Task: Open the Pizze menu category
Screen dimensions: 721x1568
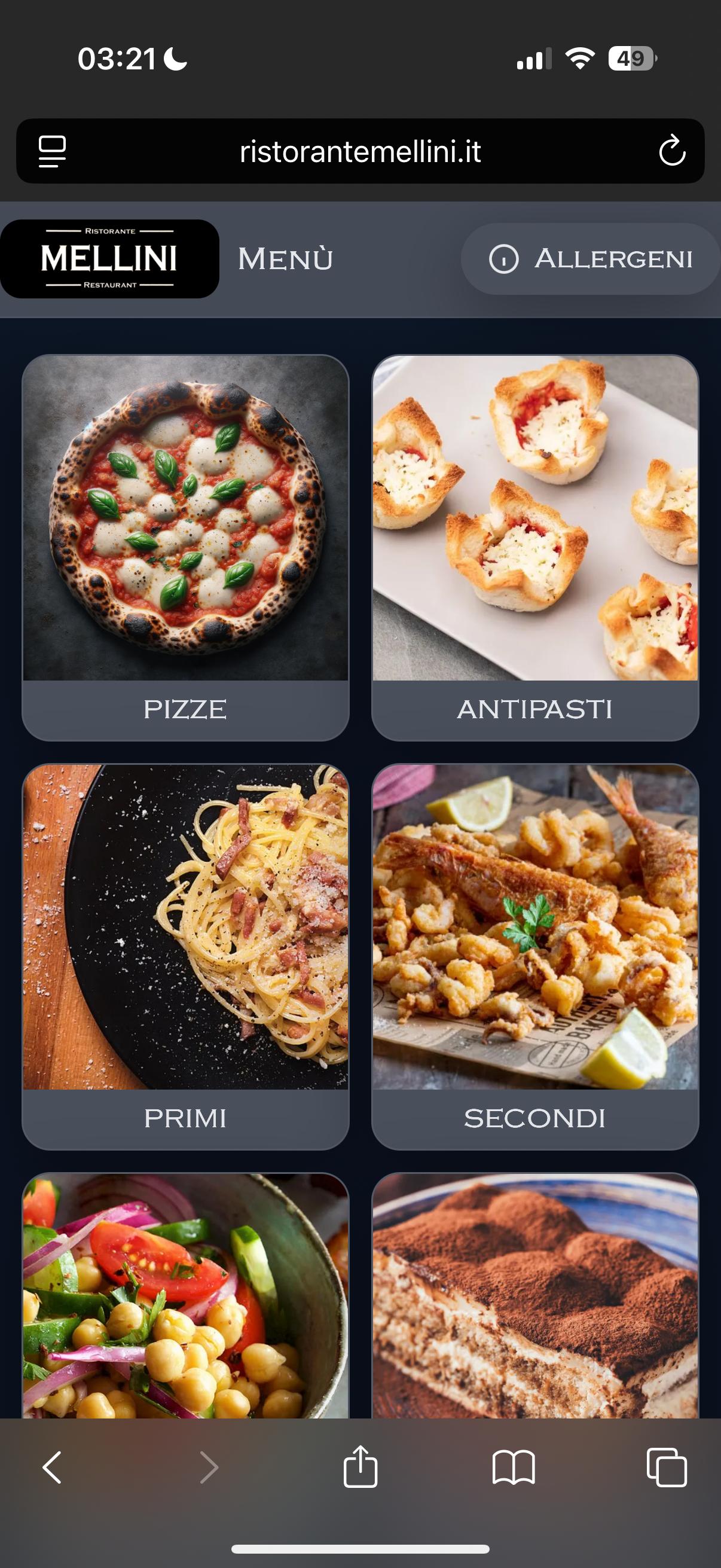Action: point(185,547)
